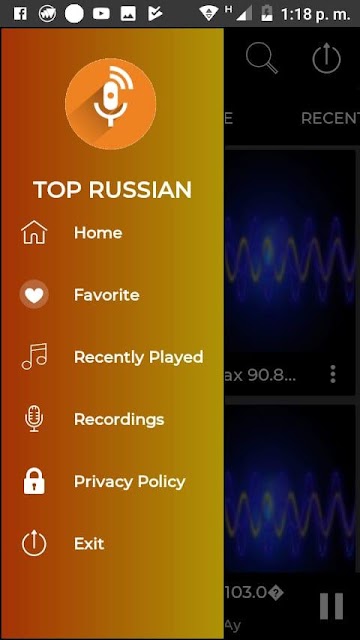Open Recently Played
This screenshot has height=640, width=360.
coord(112,357)
